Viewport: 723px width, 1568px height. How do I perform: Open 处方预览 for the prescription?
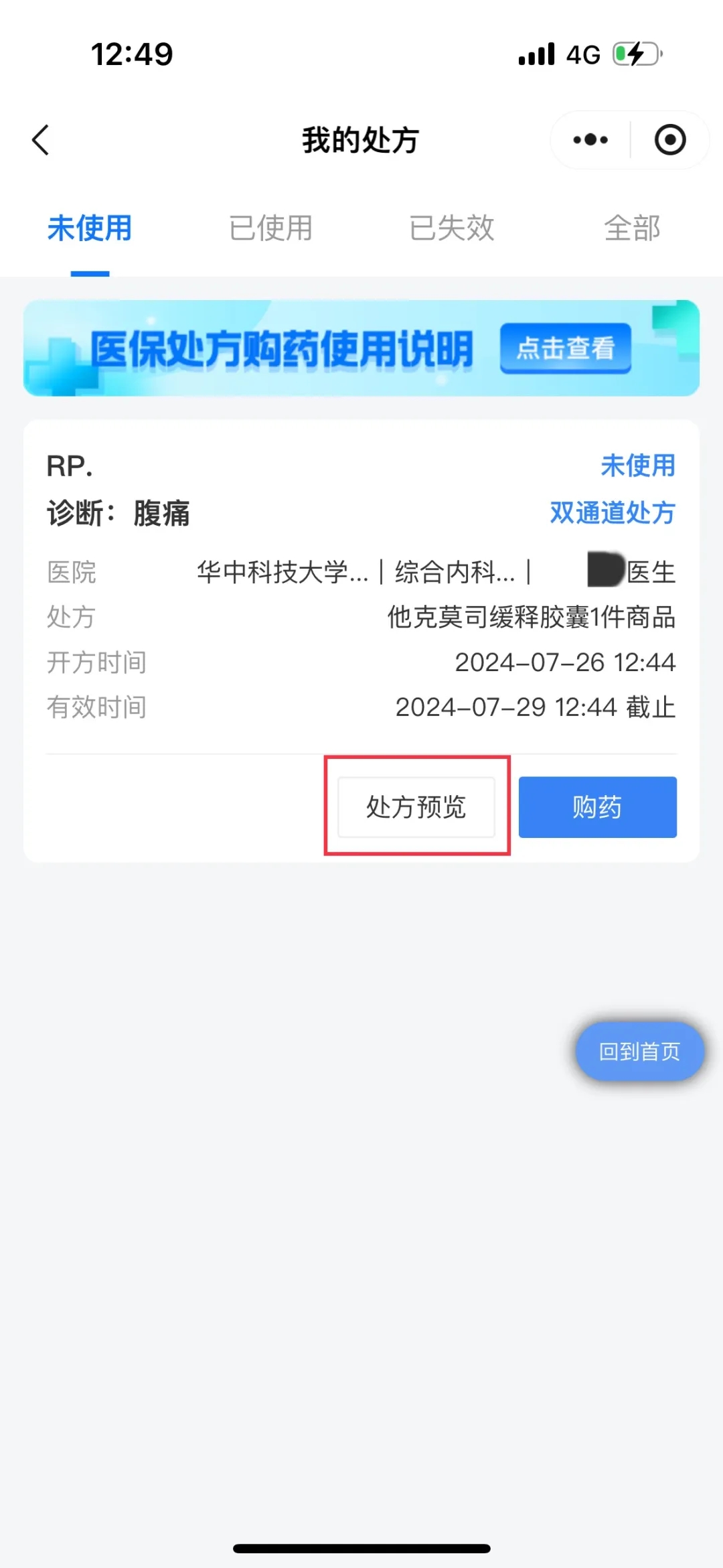coord(416,806)
